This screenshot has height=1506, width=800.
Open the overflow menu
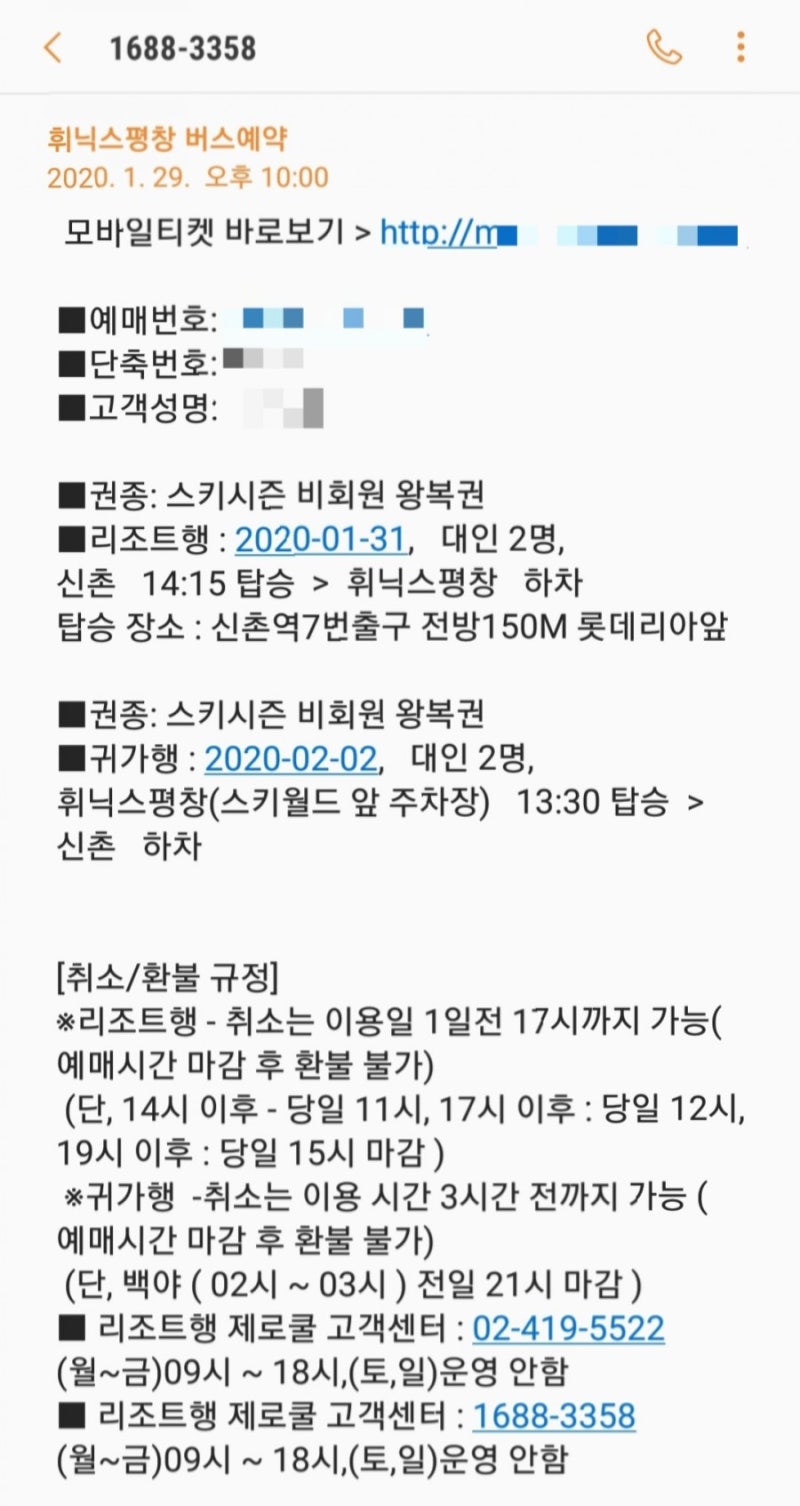tap(740, 47)
